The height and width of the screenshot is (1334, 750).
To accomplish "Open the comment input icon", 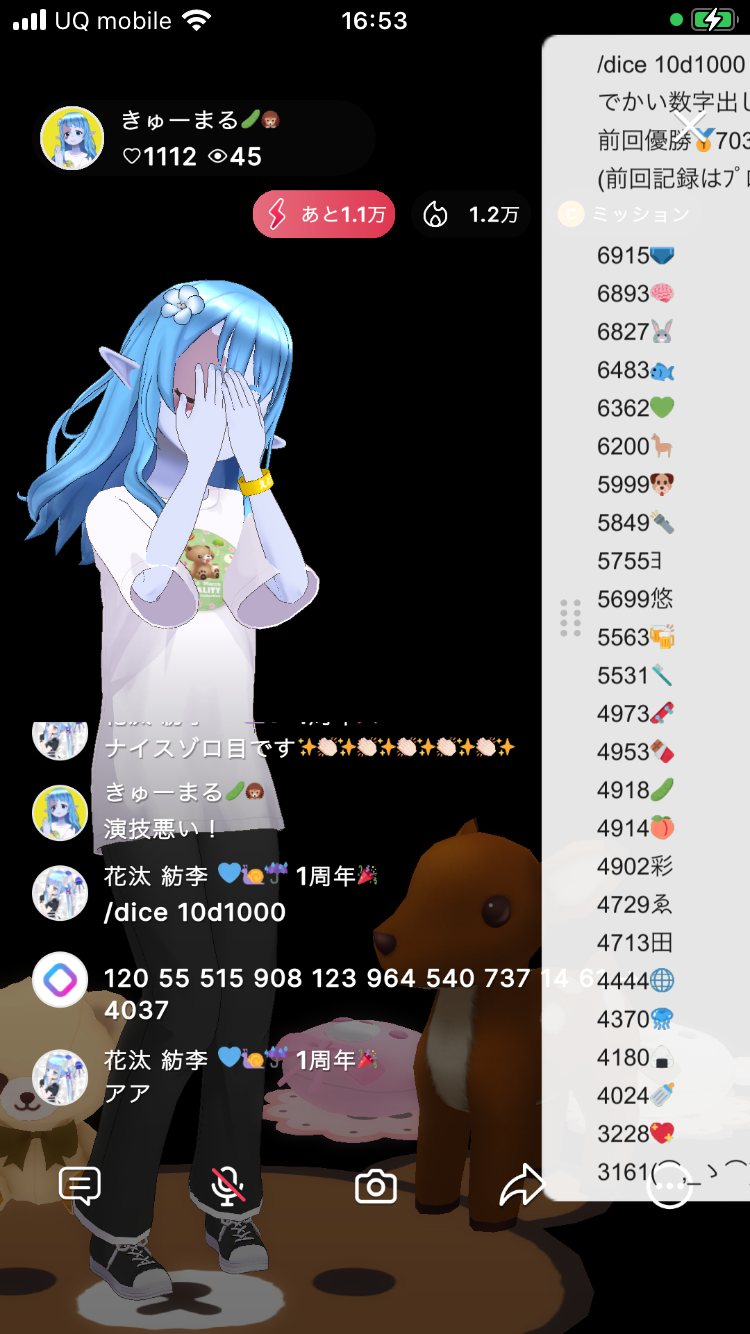I will [80, 1187].
